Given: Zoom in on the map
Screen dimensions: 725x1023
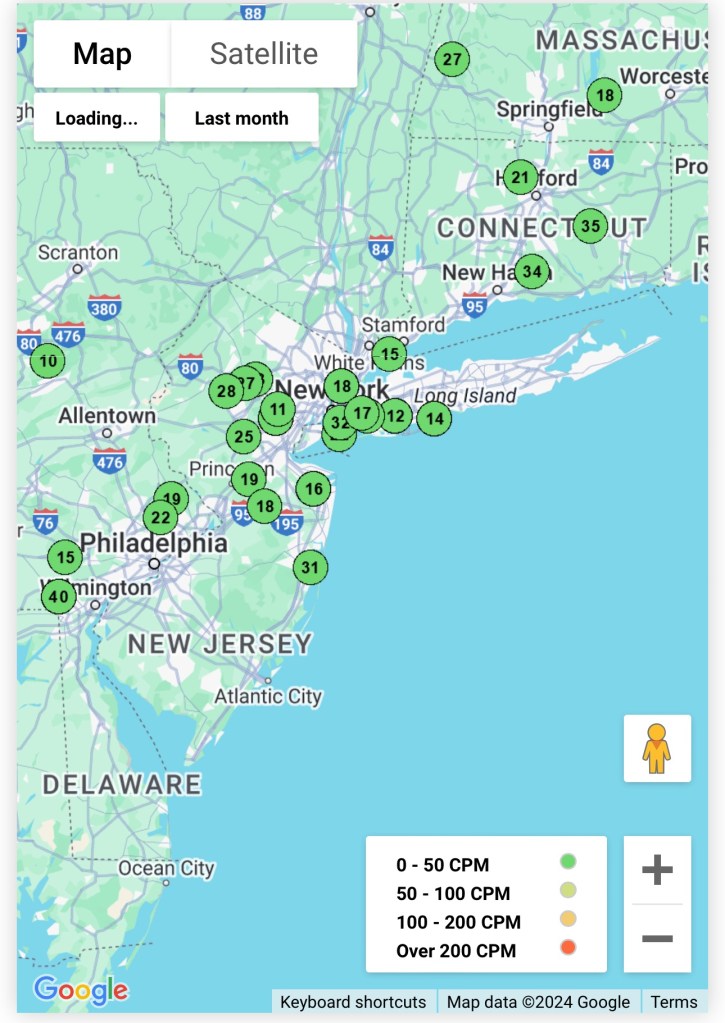Looking at the screenshot, I should (656, 870).
